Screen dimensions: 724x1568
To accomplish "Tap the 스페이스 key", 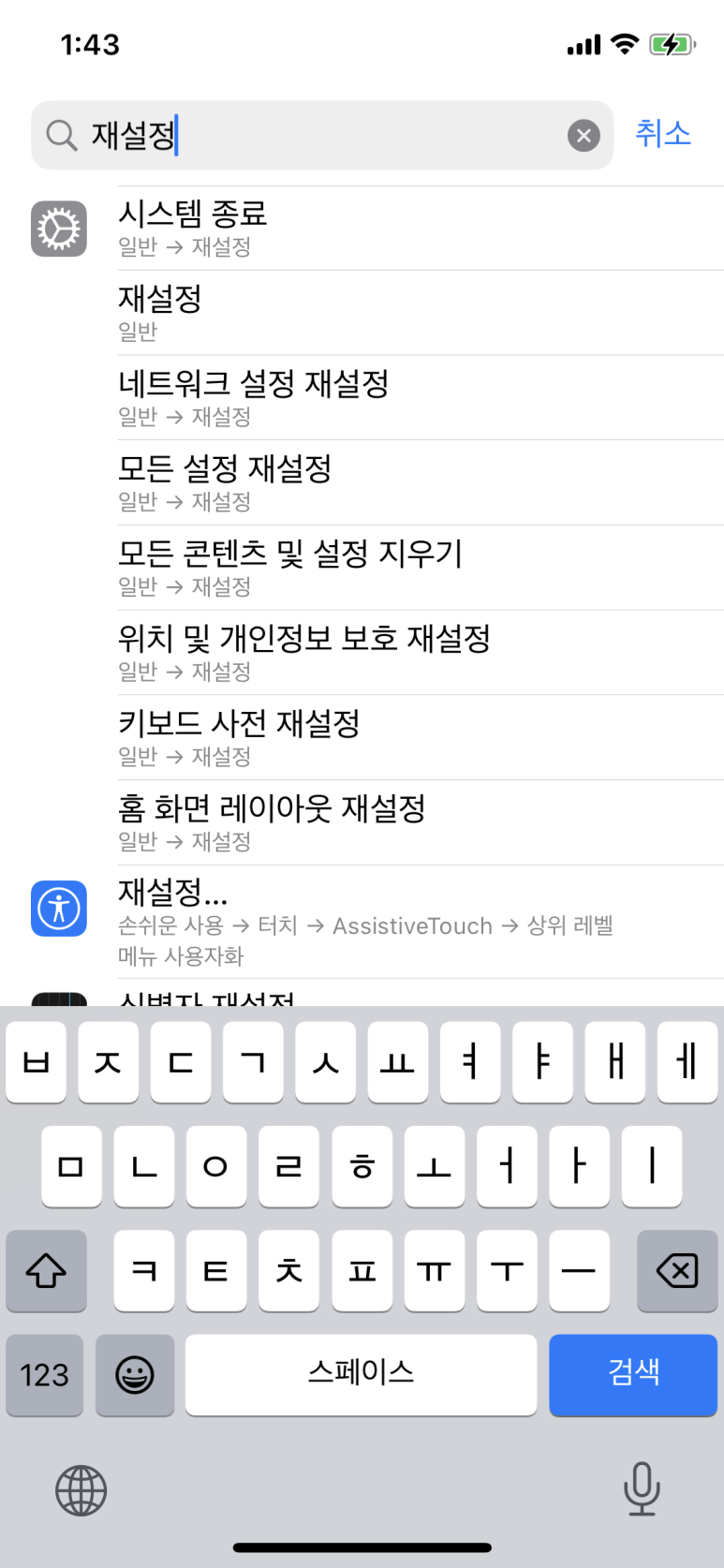I will pos(361,1374).
